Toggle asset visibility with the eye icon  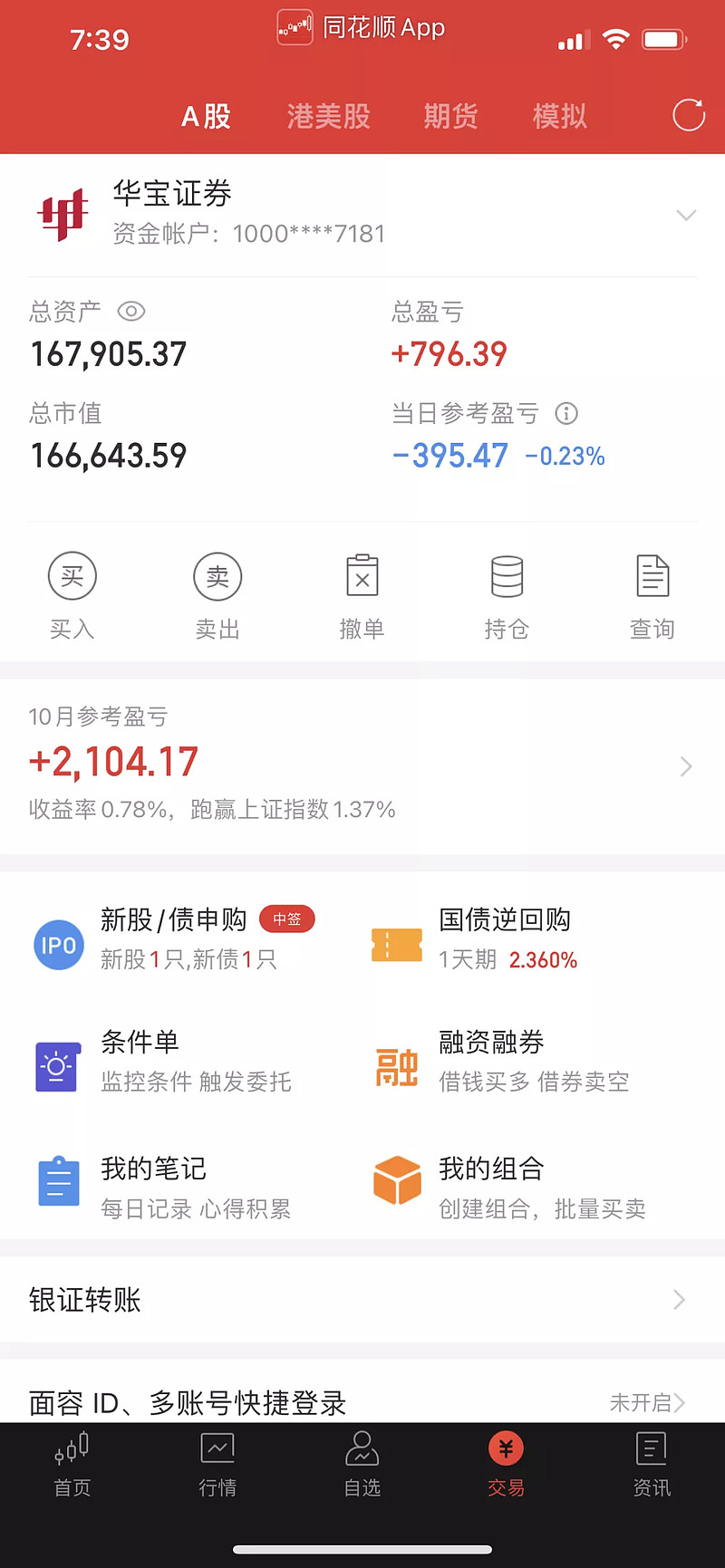pos(131,312)
